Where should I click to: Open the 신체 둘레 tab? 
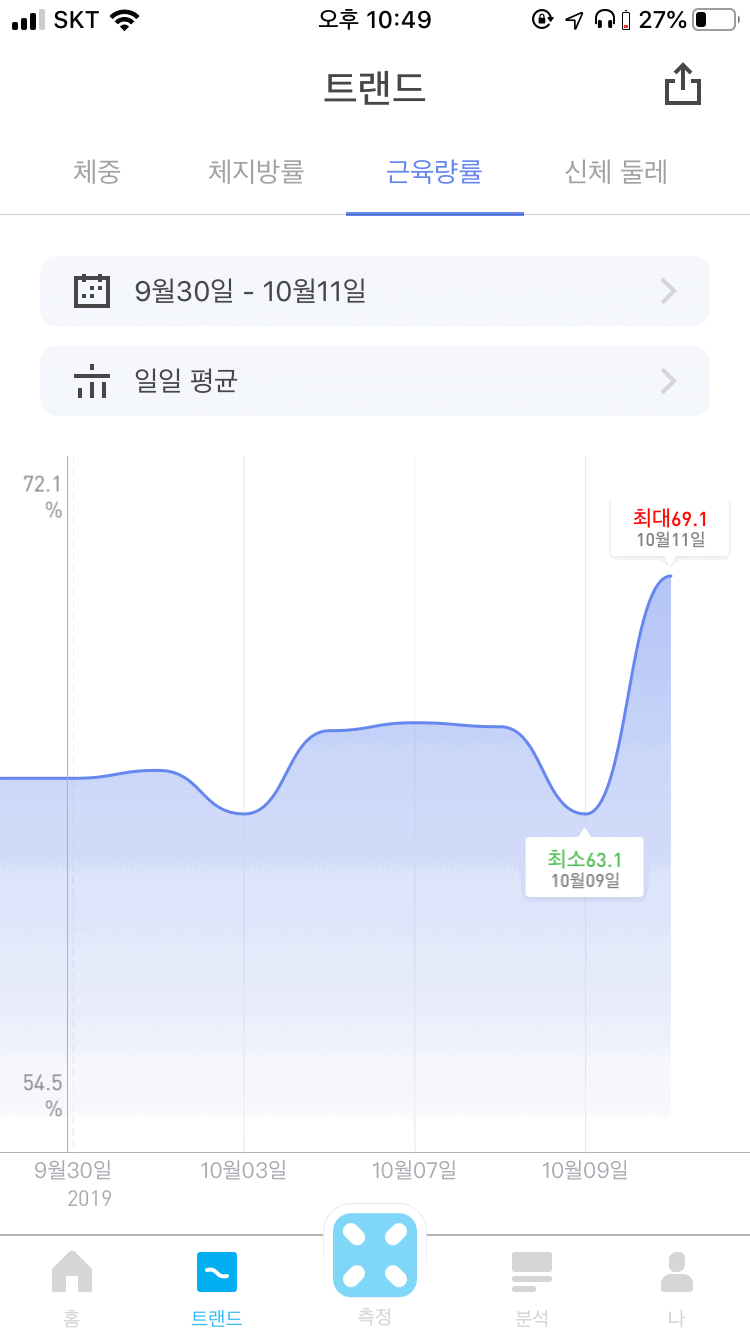point(616,171)
